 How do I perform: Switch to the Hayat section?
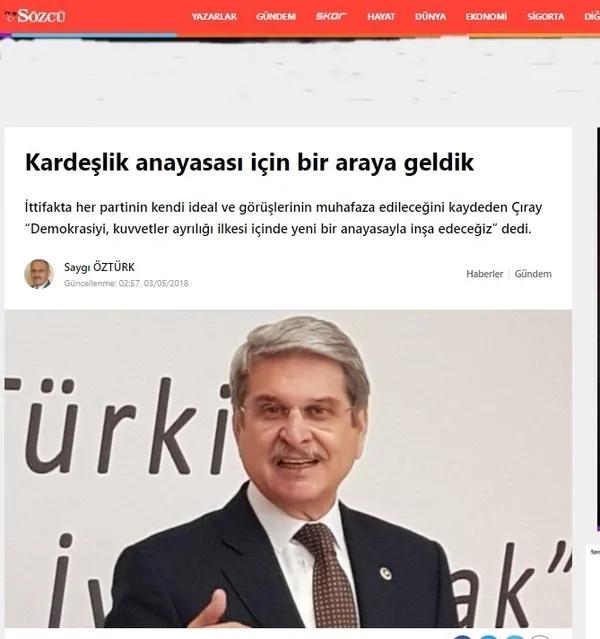pos(381,17)
